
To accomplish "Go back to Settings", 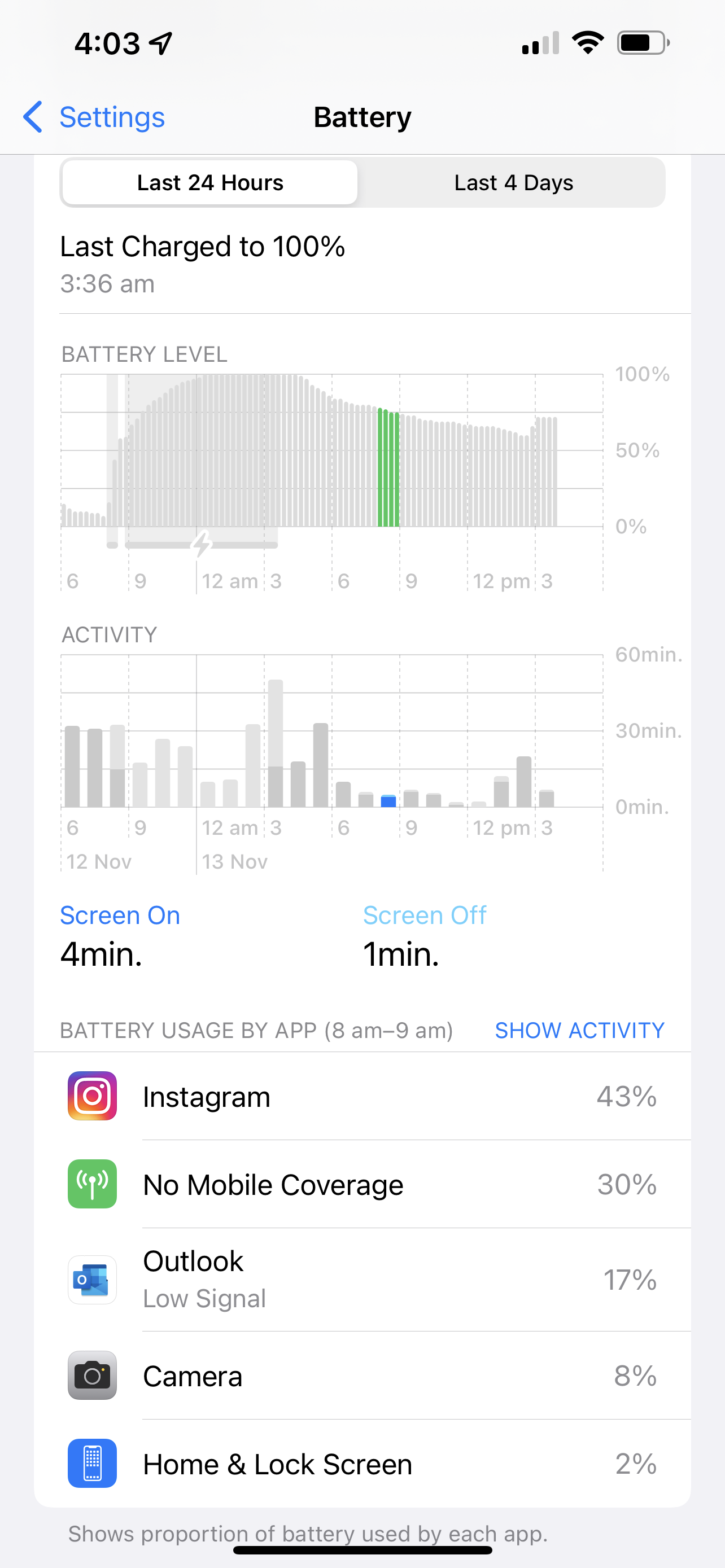I will (94, 117).
